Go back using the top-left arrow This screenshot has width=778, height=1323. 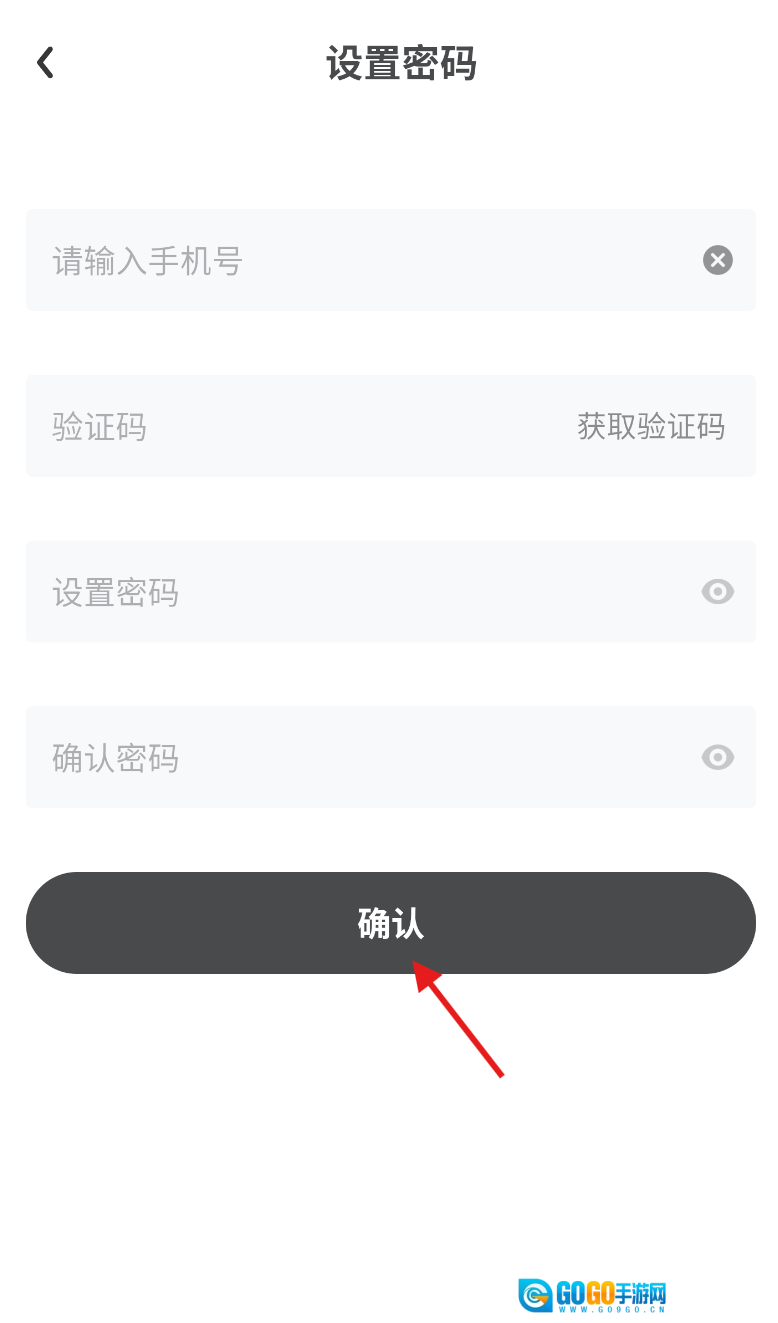pos(45,63)
